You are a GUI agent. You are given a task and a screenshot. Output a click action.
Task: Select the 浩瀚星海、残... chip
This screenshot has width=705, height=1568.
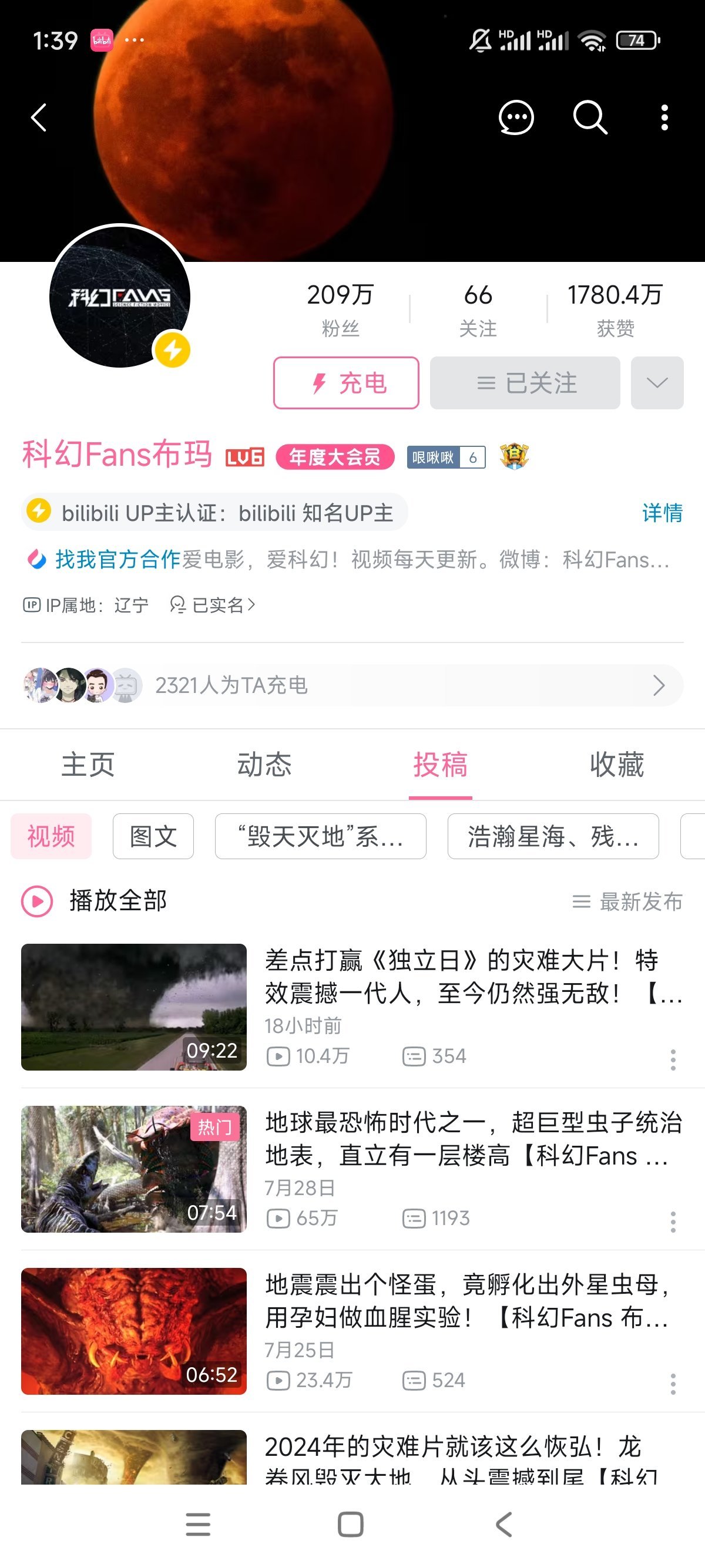[553, 836]
